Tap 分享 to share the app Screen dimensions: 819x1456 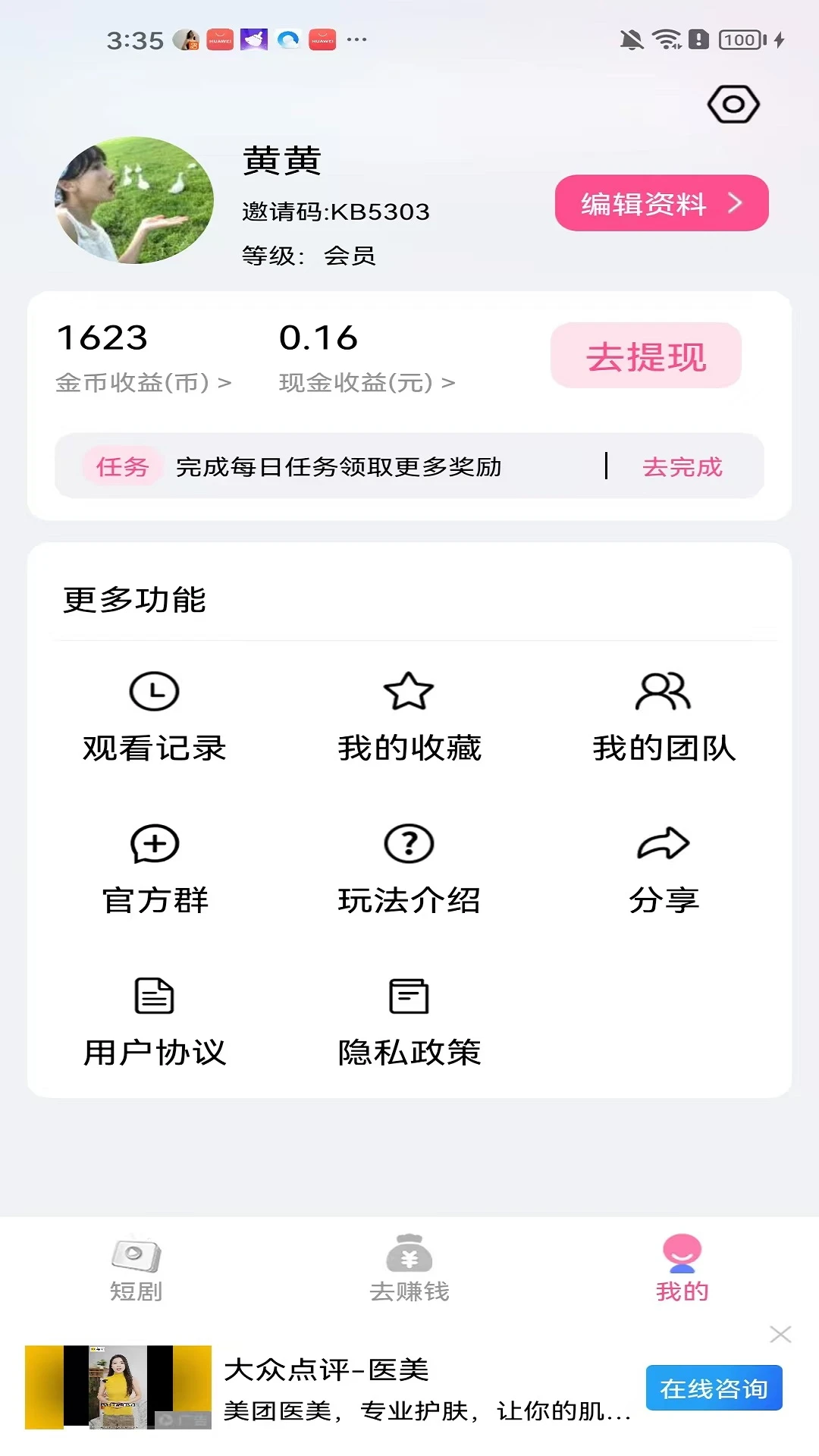tap(664, 869)
